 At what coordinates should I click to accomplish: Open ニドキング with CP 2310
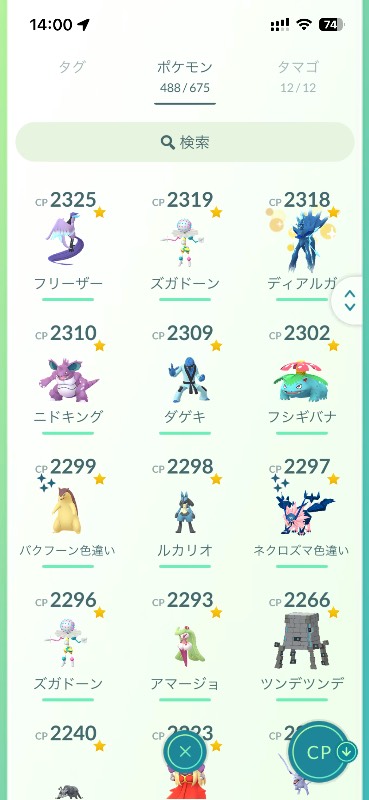point(68,379)
